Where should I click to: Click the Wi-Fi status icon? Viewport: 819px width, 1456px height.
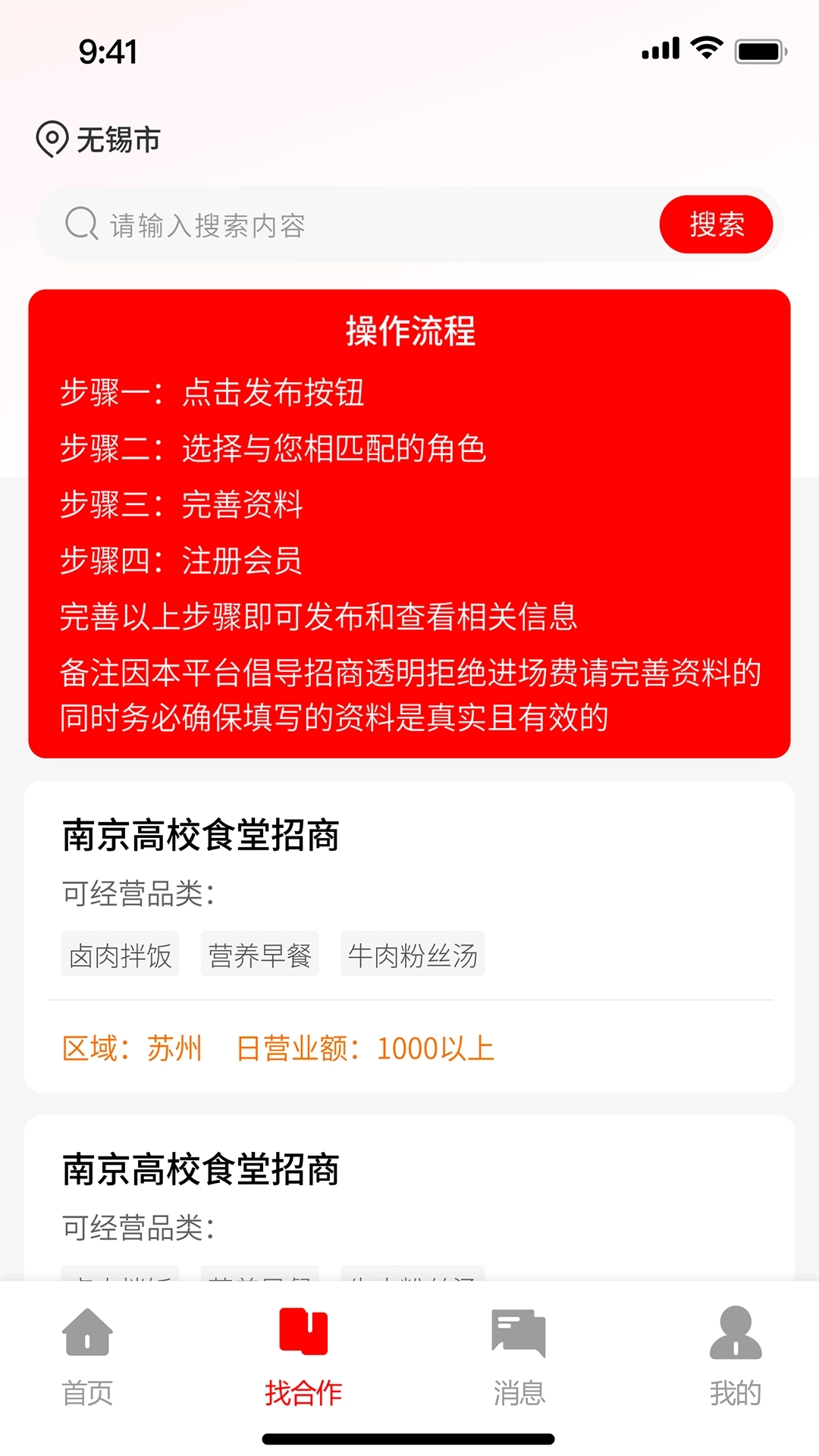(x=705, y=48)
